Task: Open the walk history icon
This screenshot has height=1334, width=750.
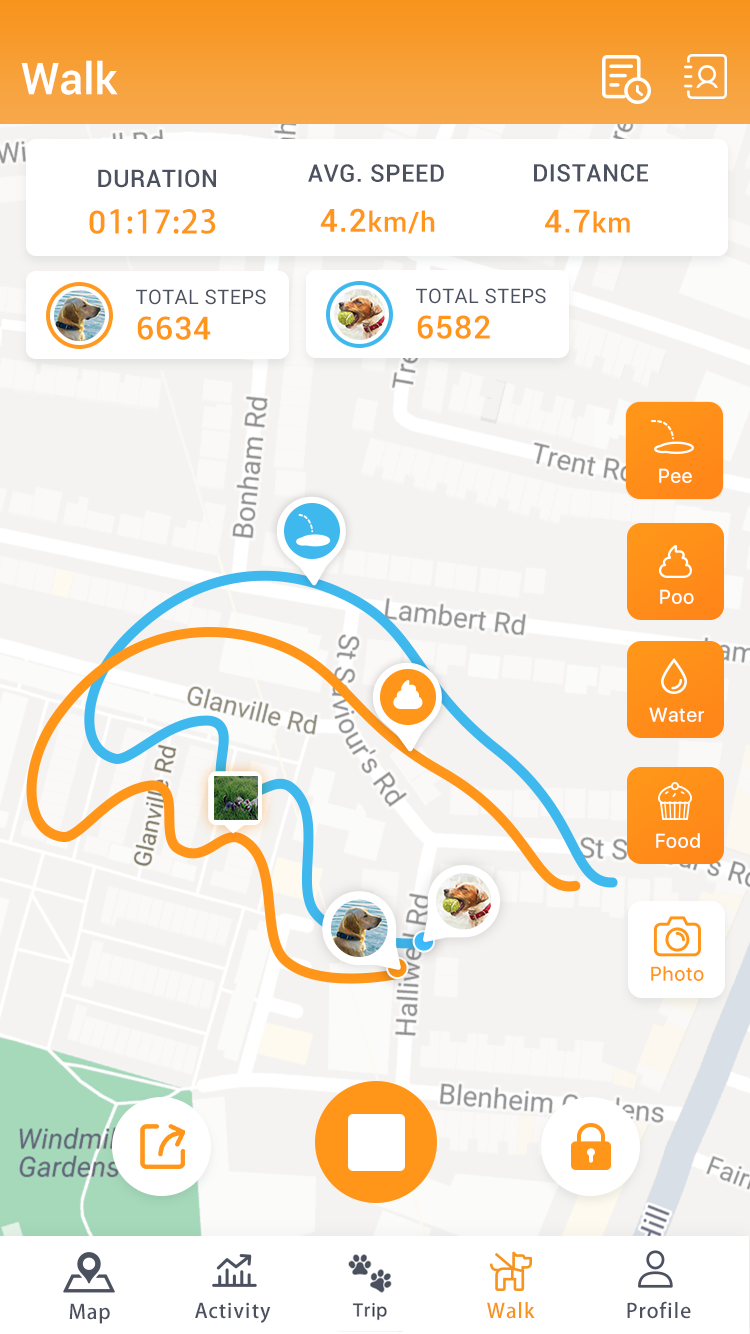Action: (625, 79)
